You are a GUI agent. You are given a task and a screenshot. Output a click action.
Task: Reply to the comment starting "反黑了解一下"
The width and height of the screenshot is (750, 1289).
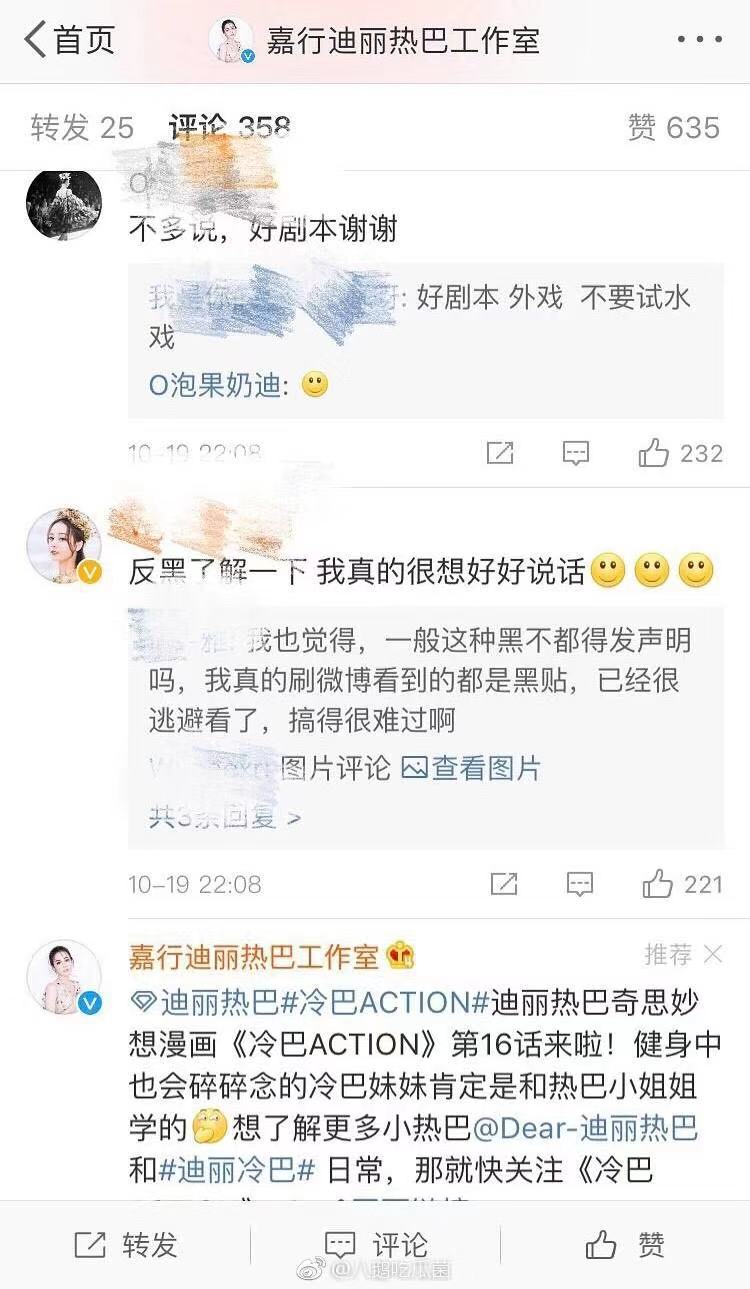pos(580,884)
